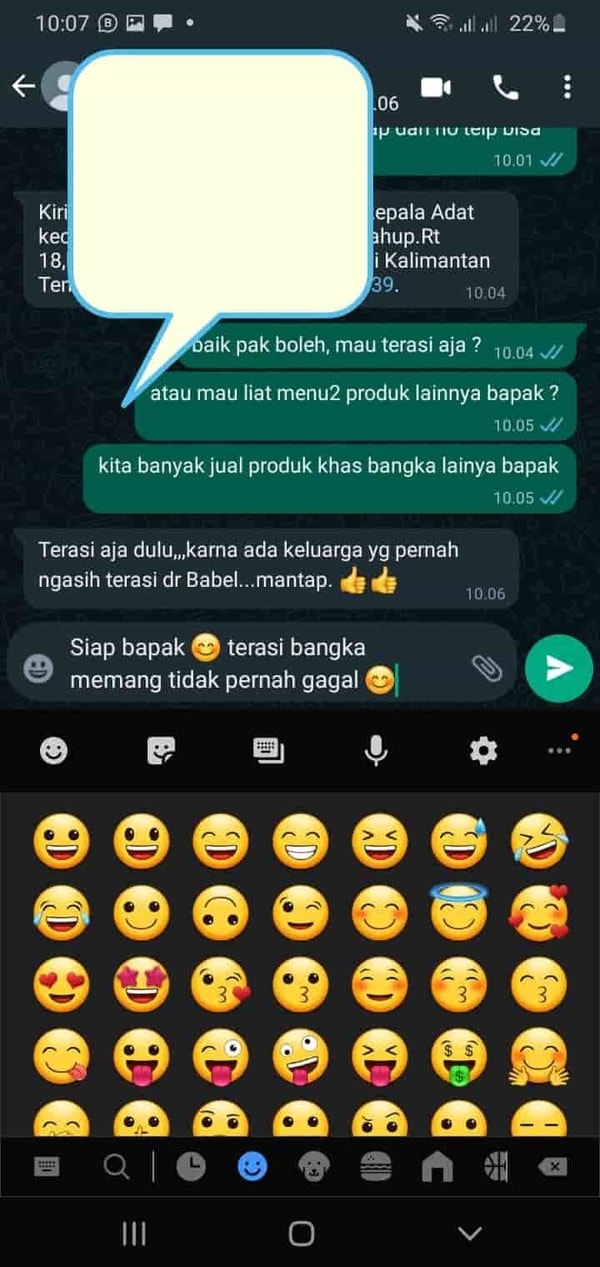
Task: Start a voice call
Action: (x=505, y=87)
